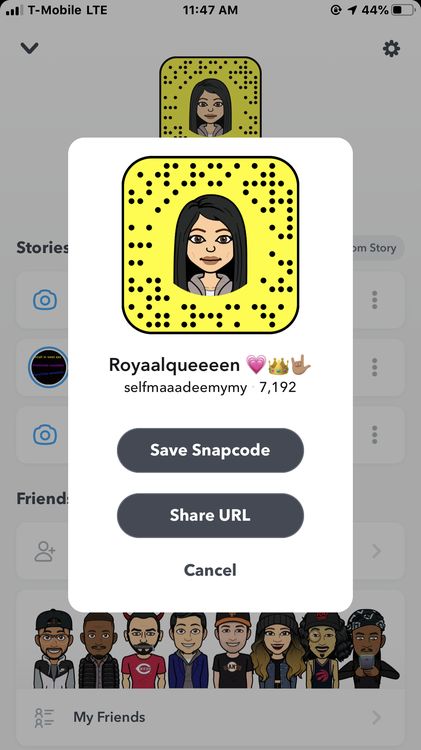This screenshot has height=750, width=421.
Task: Collapse the profile with the down chevron
Action: tap(30, 48)
